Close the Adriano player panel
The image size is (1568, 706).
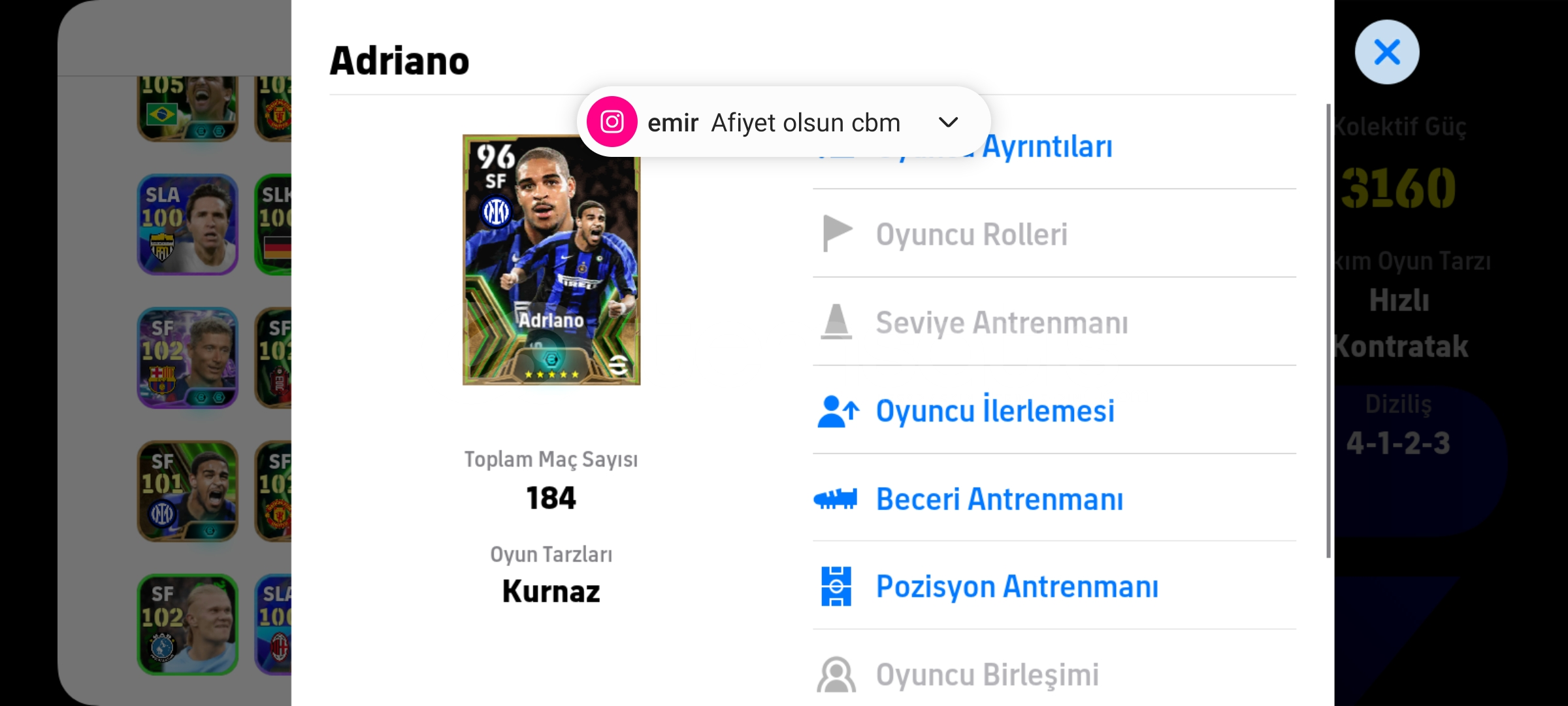[x=1386, y=52]
